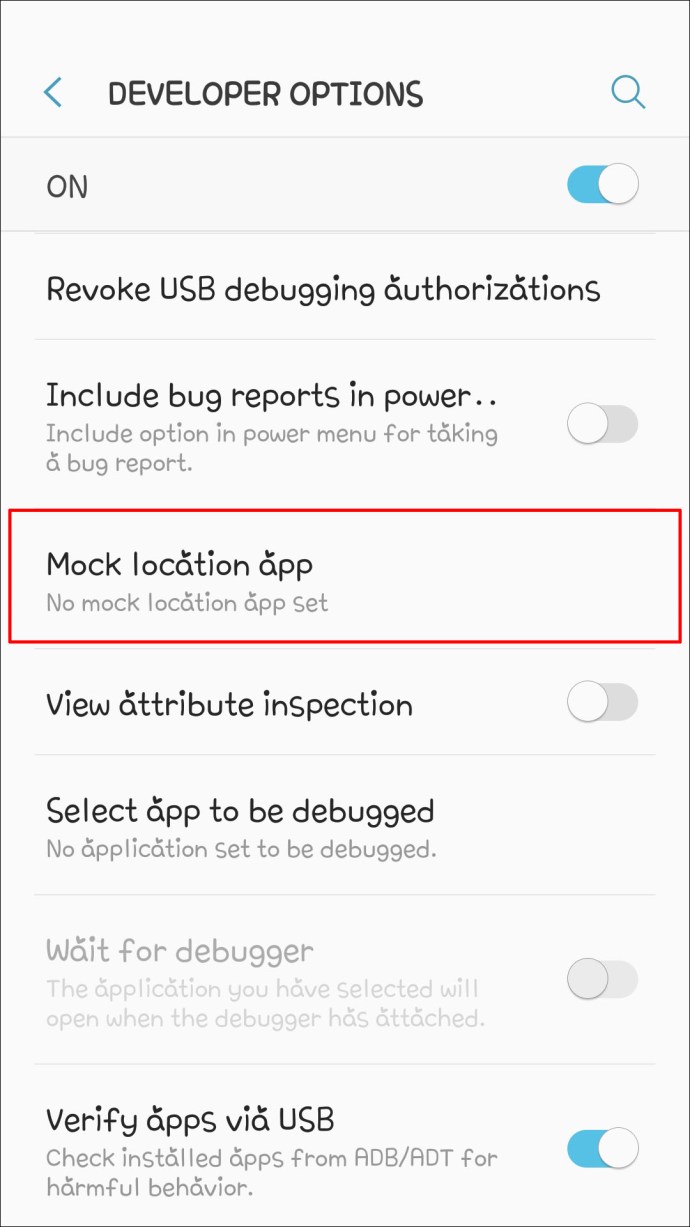The image size is (690, 1227).
Task: Open search in Developer Options
Action: pyautogui.click(x=628, y=93)
